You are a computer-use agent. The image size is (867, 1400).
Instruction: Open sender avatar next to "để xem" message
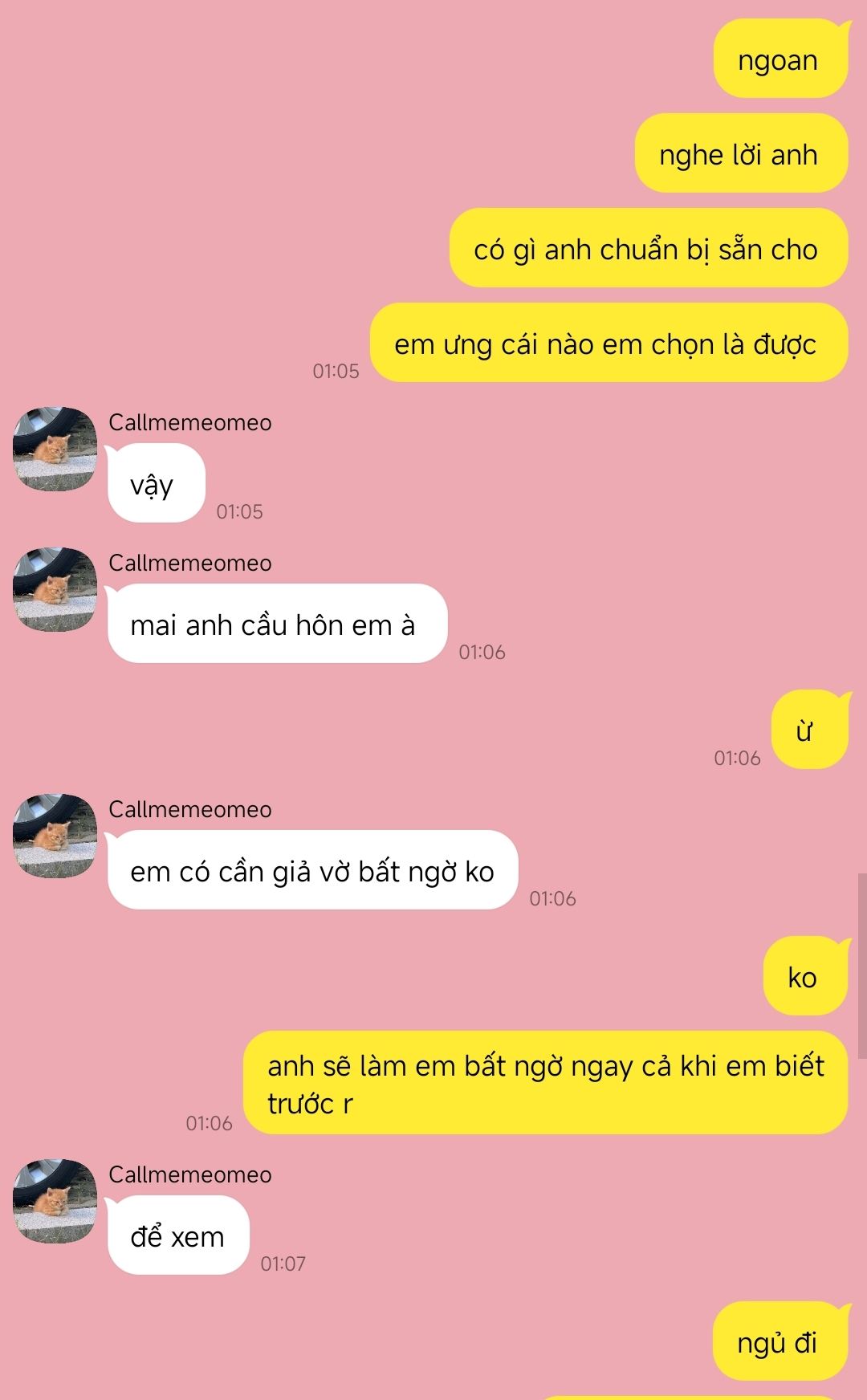pyautogui.click(x=55, y=1202)
